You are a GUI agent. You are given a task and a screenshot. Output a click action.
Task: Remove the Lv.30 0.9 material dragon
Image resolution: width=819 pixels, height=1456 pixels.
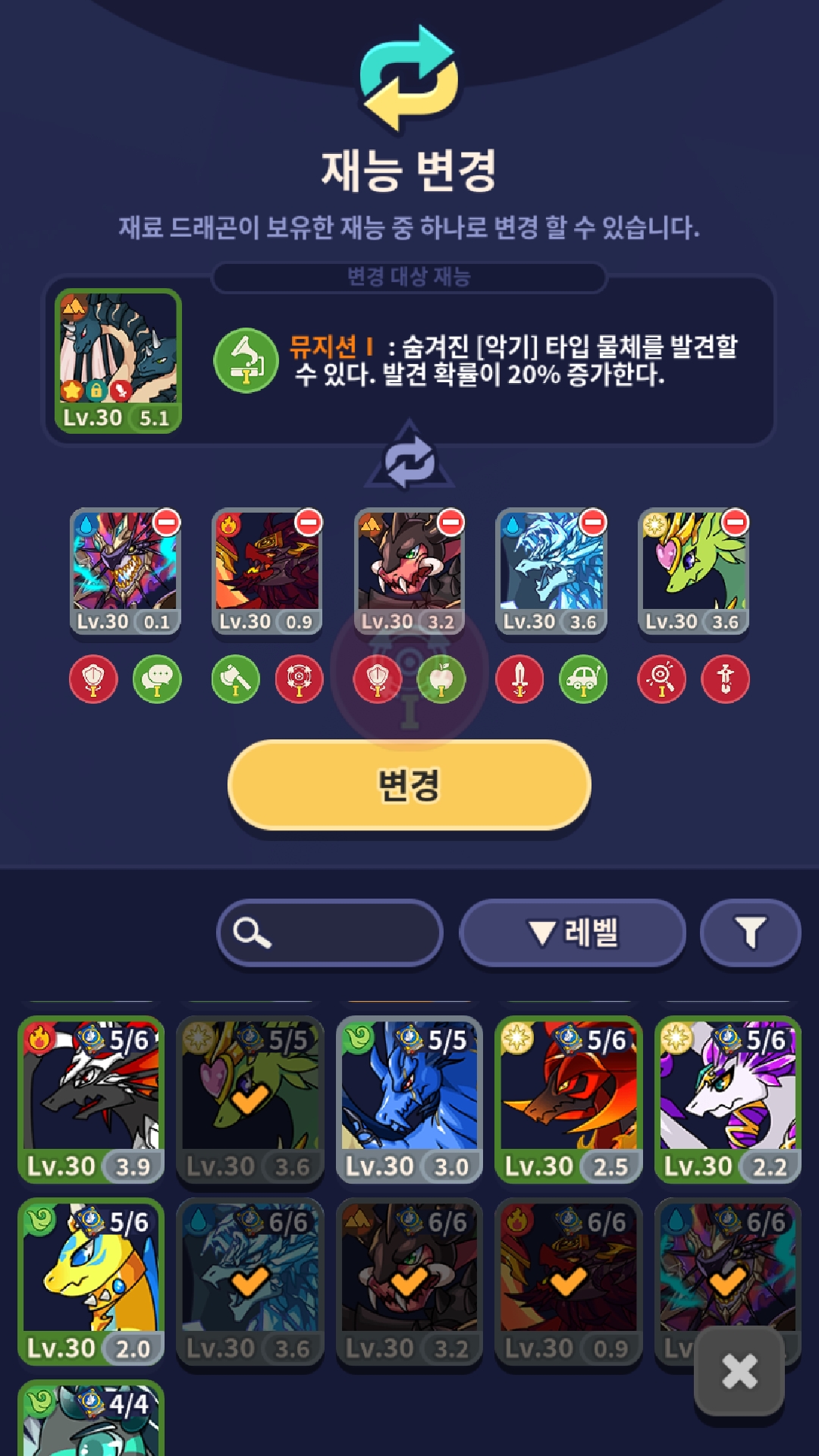coord(308,522)
